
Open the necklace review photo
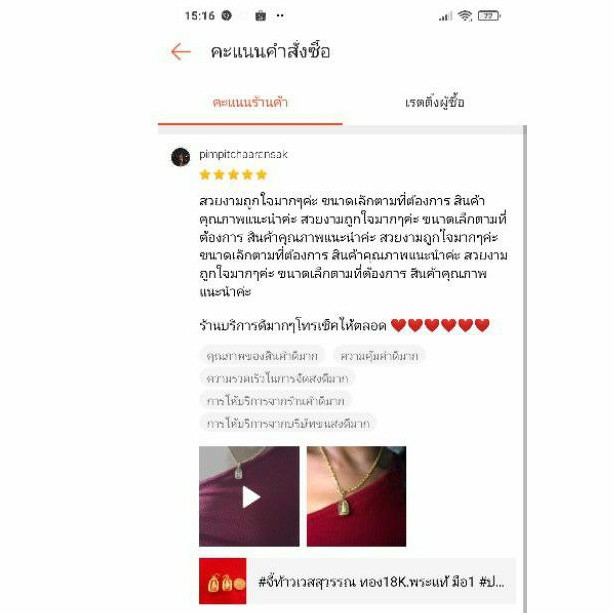click(357, 496)
